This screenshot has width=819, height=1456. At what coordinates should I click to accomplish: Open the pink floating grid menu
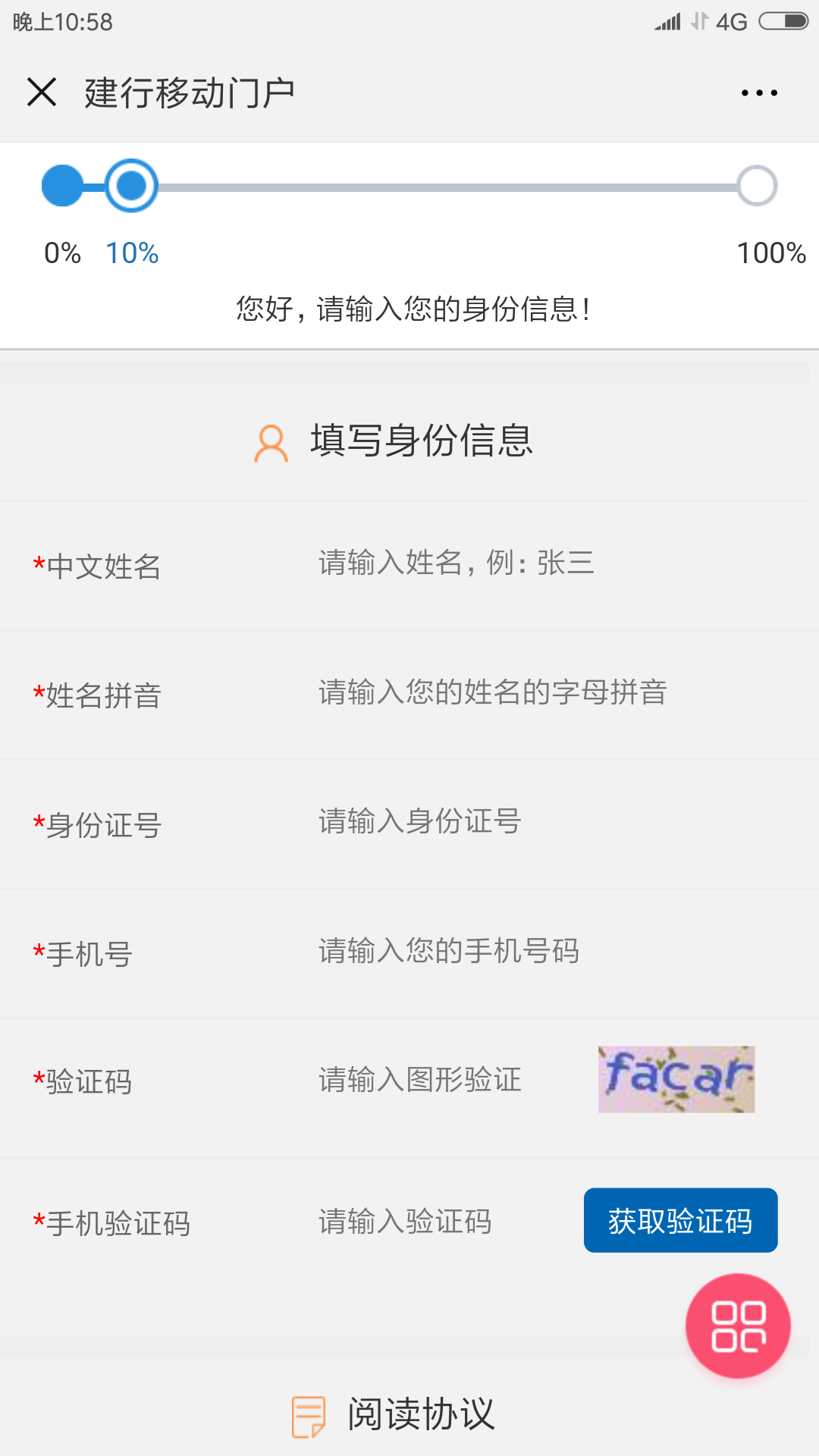click(x=737, y=1326)
